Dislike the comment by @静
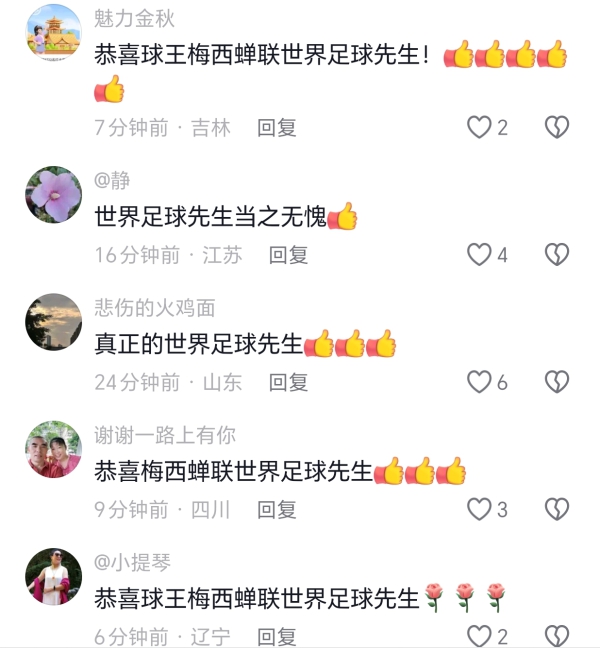 coord(557,254)
